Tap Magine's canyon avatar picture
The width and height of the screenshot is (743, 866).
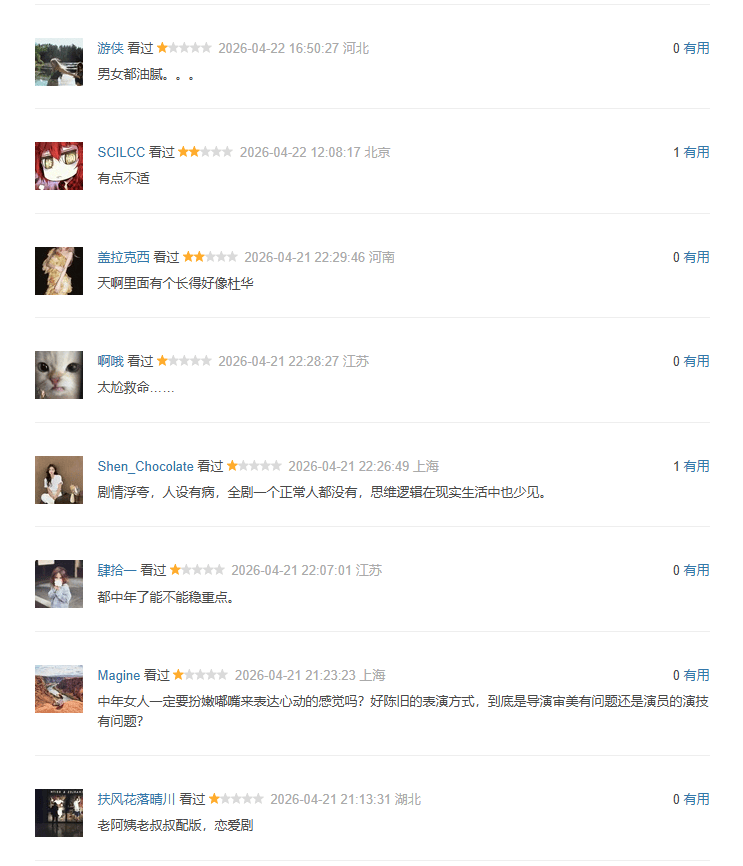[x=59, y=689]
